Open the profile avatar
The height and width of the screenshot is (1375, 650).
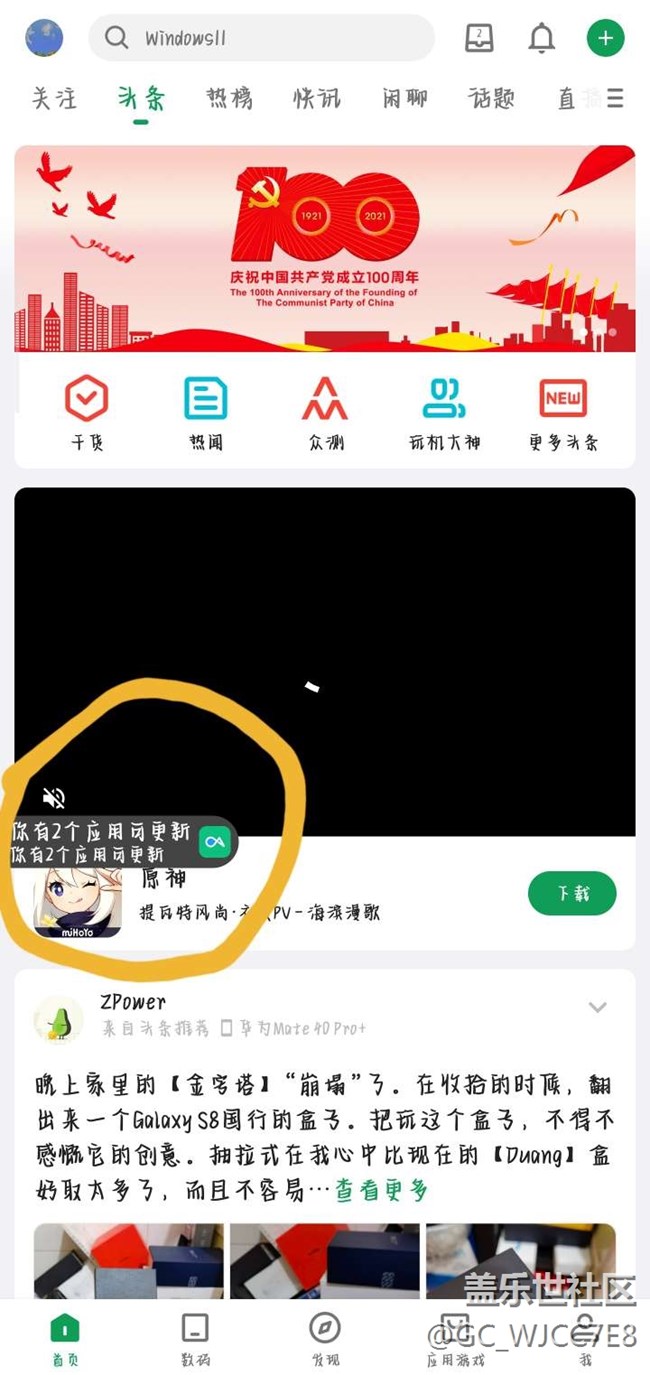44,38
